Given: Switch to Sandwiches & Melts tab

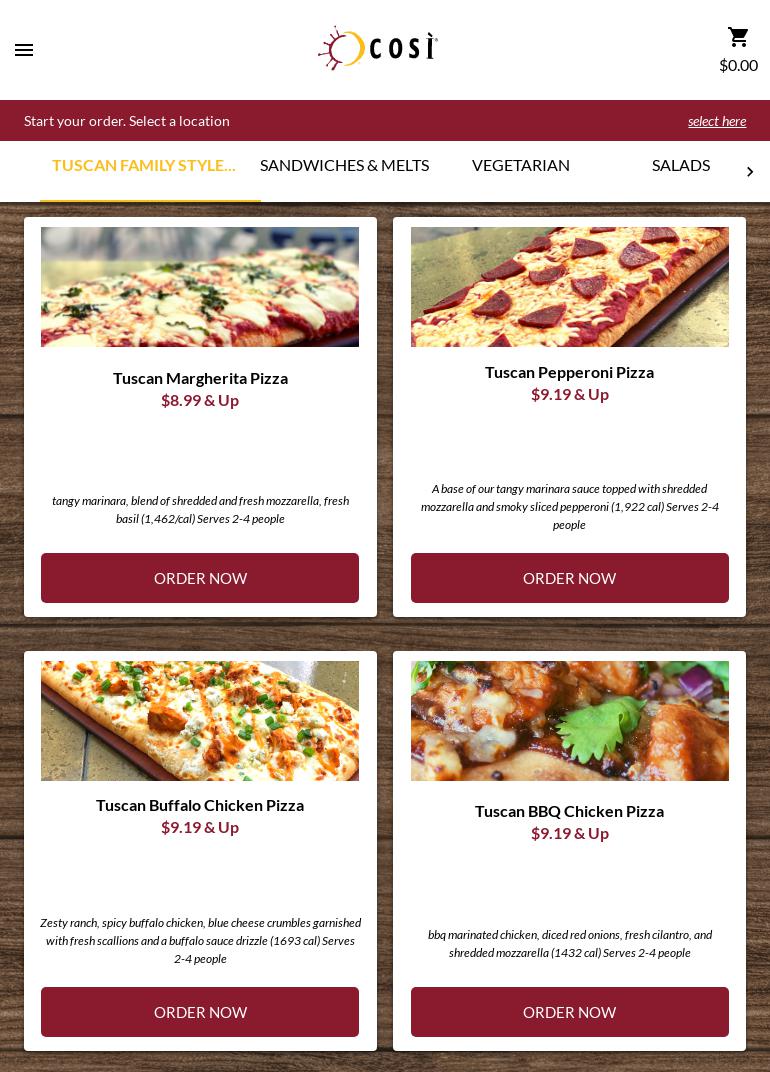Looking at the screenshot, I should pyautogui.click(x=344, y=166).
